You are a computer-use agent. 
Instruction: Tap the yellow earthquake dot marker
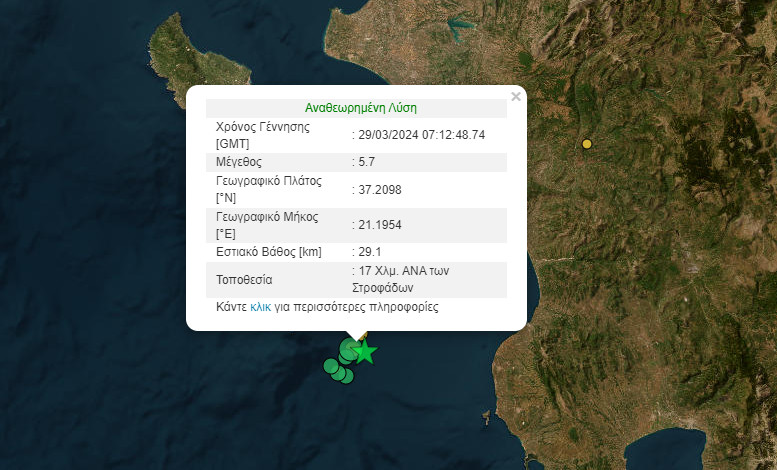(587, 144)
